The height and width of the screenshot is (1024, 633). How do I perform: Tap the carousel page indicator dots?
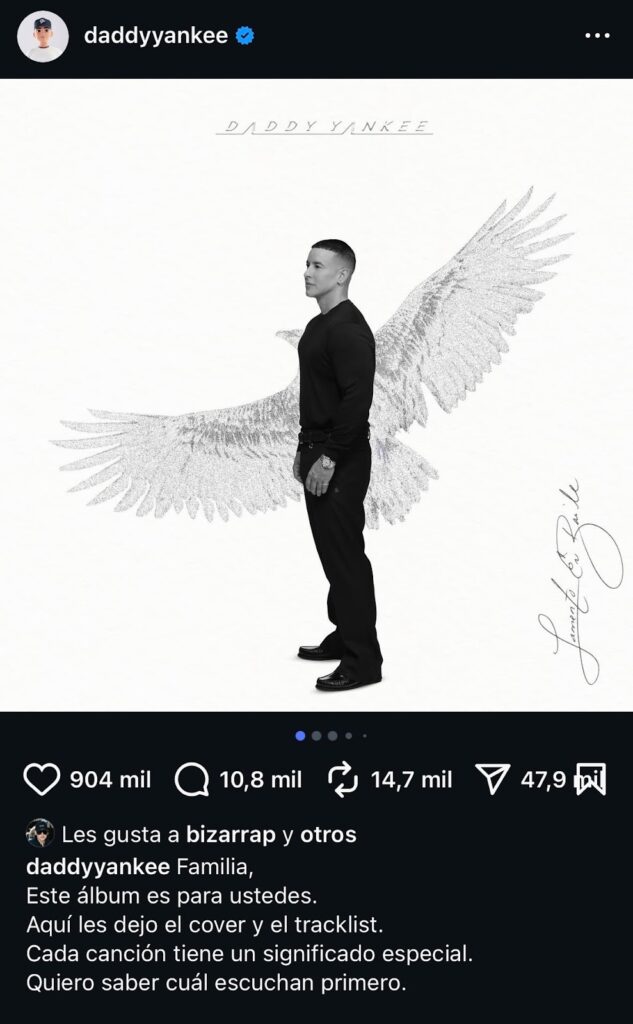tap(331, 736)
